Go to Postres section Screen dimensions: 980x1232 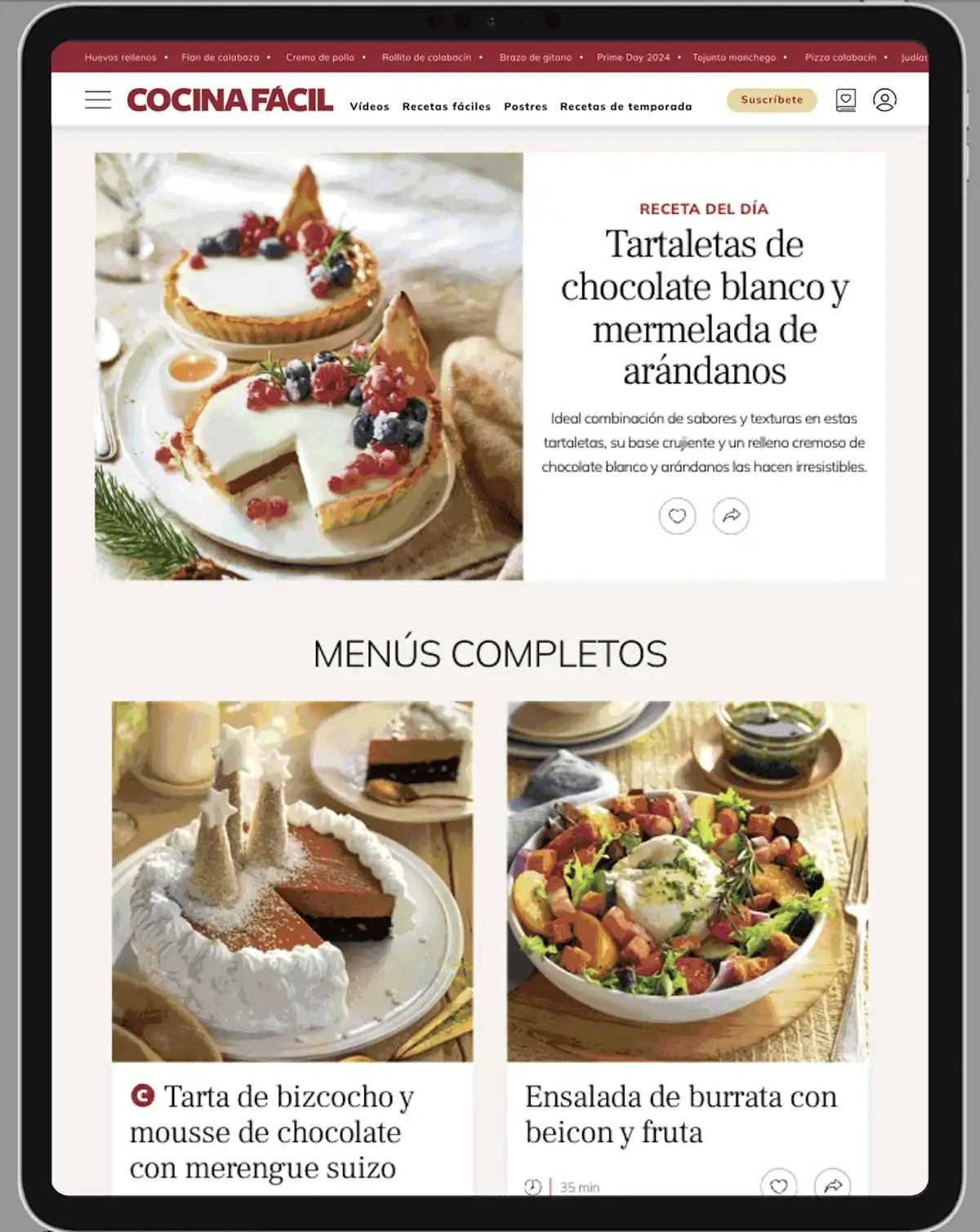point(525,107)
